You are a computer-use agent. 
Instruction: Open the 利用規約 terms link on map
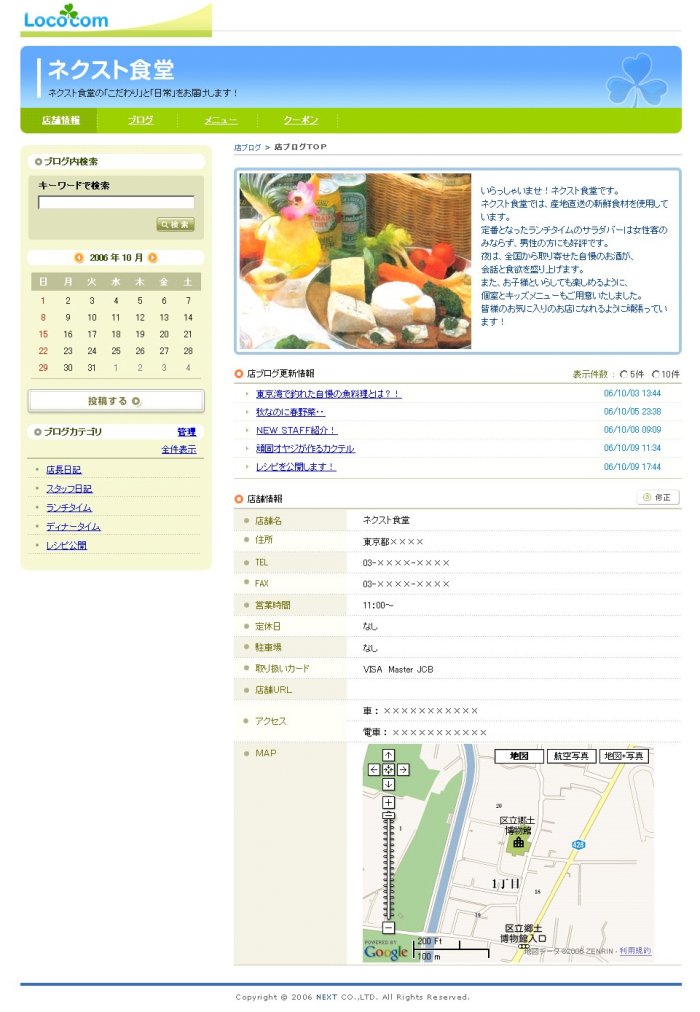635,951
